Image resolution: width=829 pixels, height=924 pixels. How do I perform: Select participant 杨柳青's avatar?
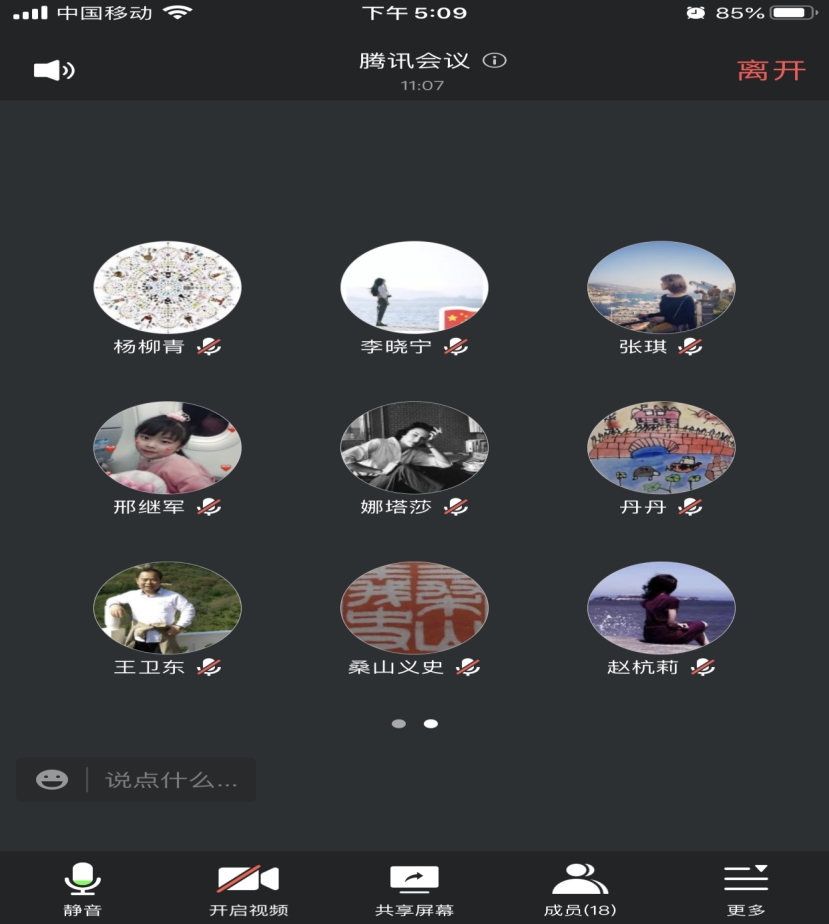click(167, 287)
